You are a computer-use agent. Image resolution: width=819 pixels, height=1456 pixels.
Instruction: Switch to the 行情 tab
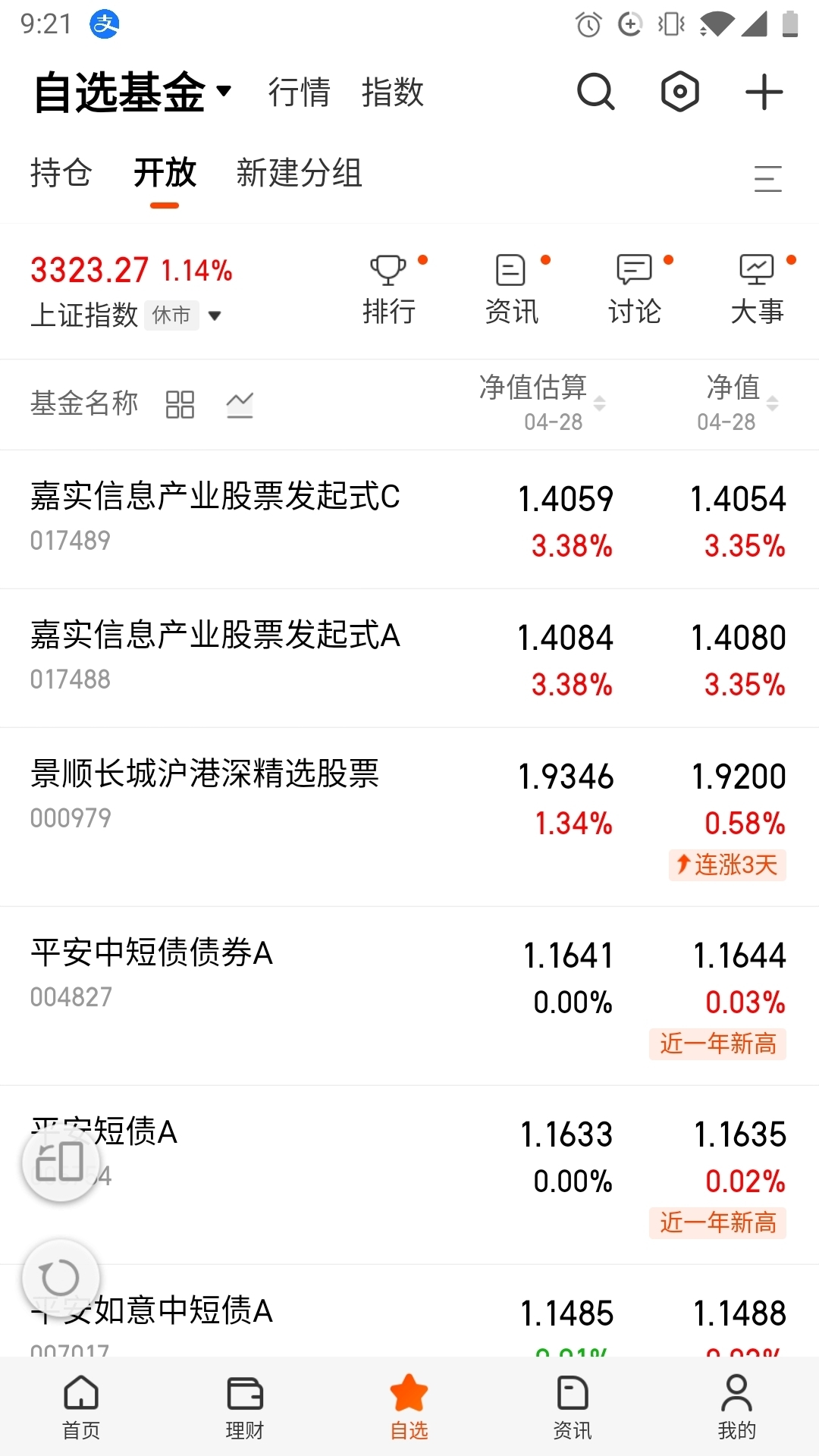pos(300,93)
